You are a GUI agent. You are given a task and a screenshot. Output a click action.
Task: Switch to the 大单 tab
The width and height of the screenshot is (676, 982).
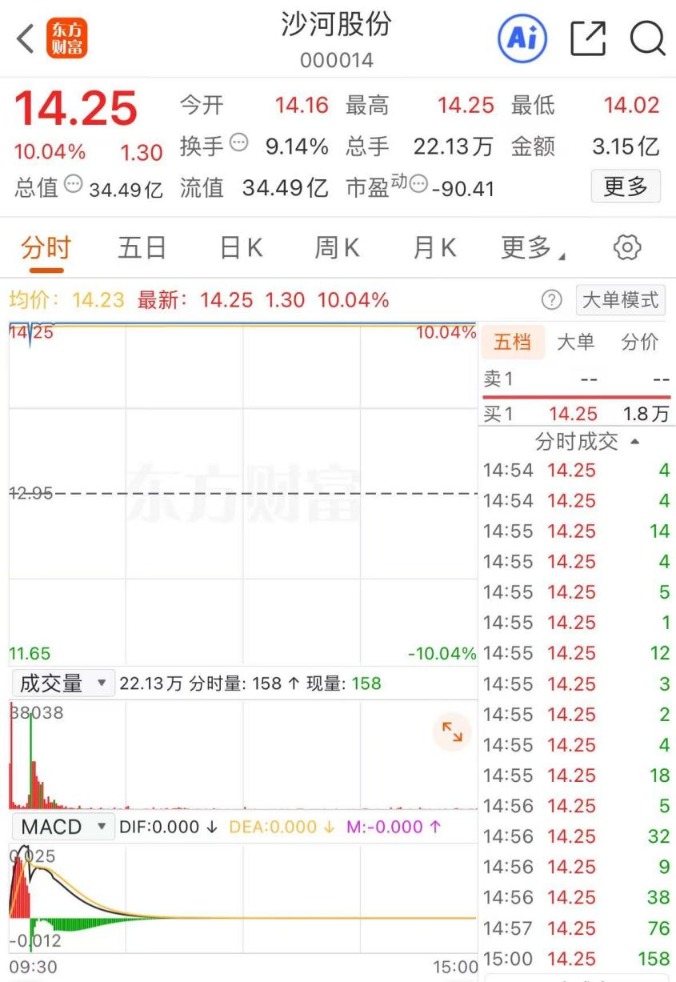click(x=574, y=343)
